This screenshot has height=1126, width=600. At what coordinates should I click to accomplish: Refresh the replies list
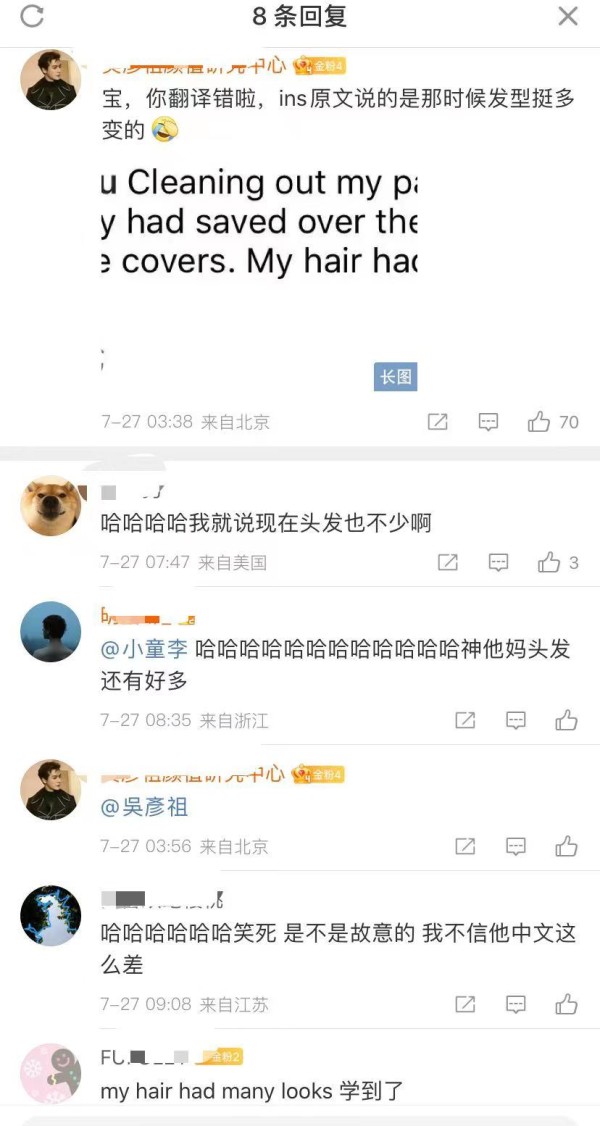(x=32, y=16)
